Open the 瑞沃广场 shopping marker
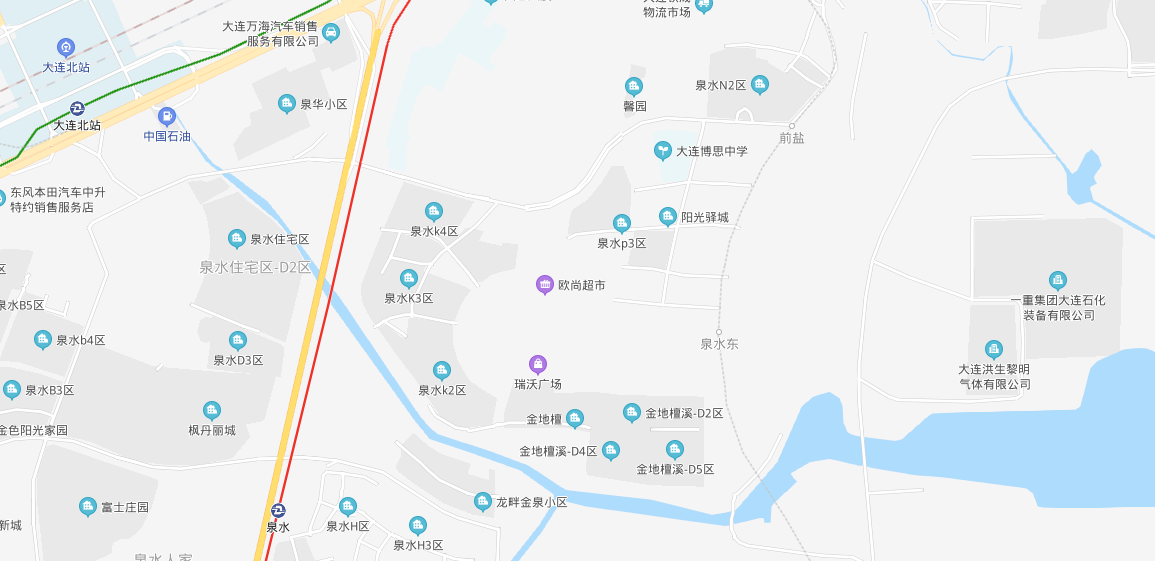Screen dimensions: 1155x561 [x=538, y=364]
